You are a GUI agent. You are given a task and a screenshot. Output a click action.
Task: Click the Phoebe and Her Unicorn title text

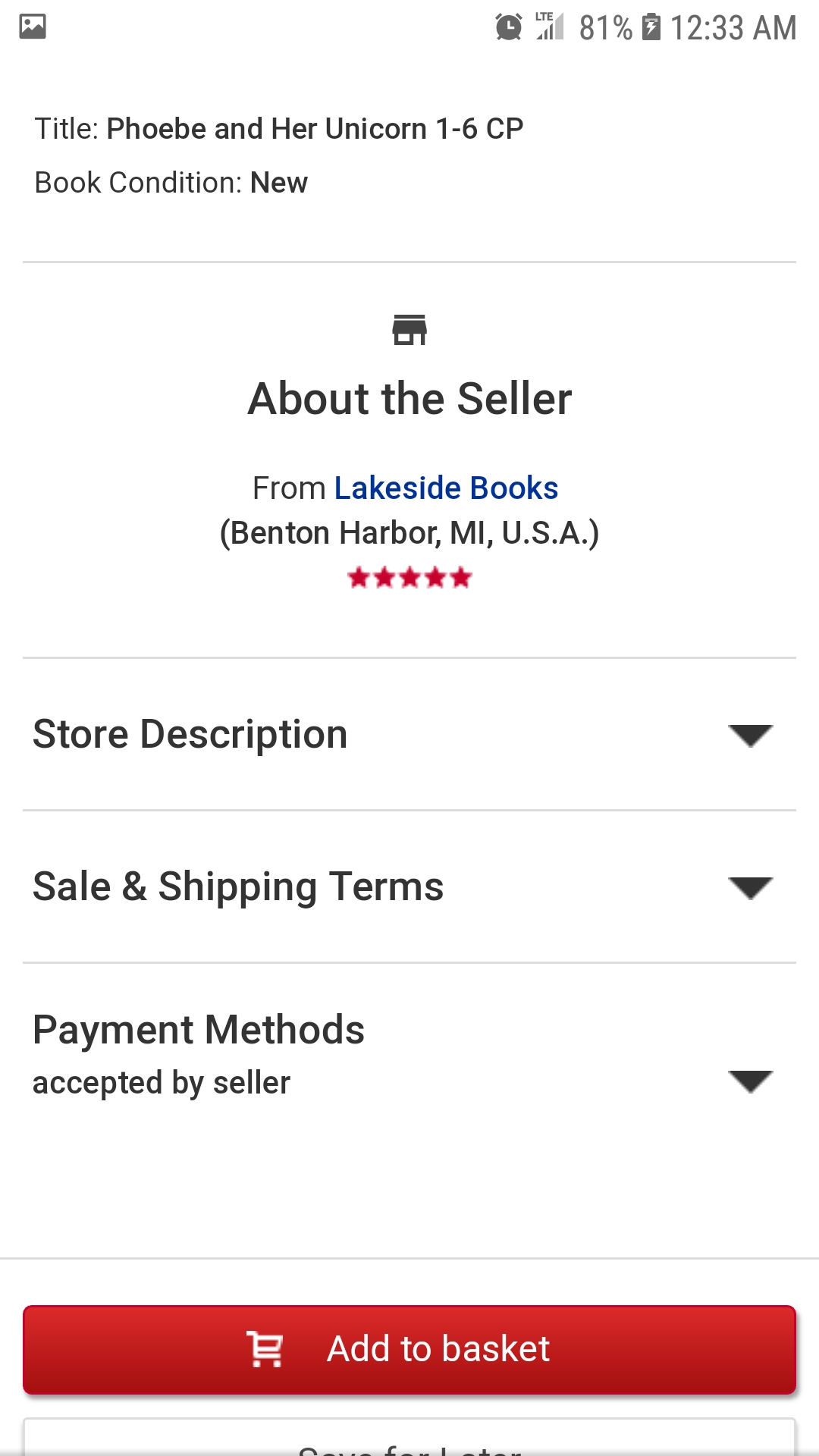[315, 127]
